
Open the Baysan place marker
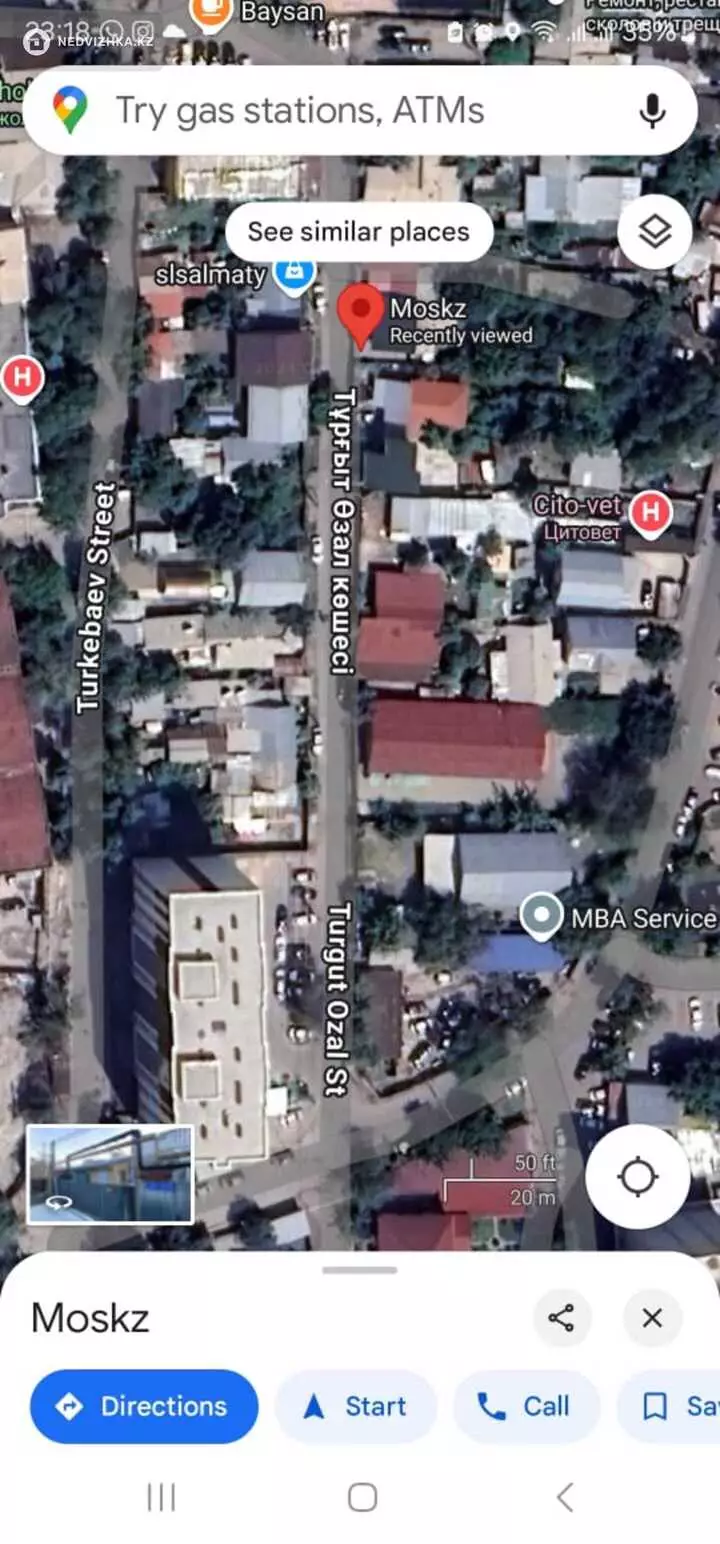point(209,12)
